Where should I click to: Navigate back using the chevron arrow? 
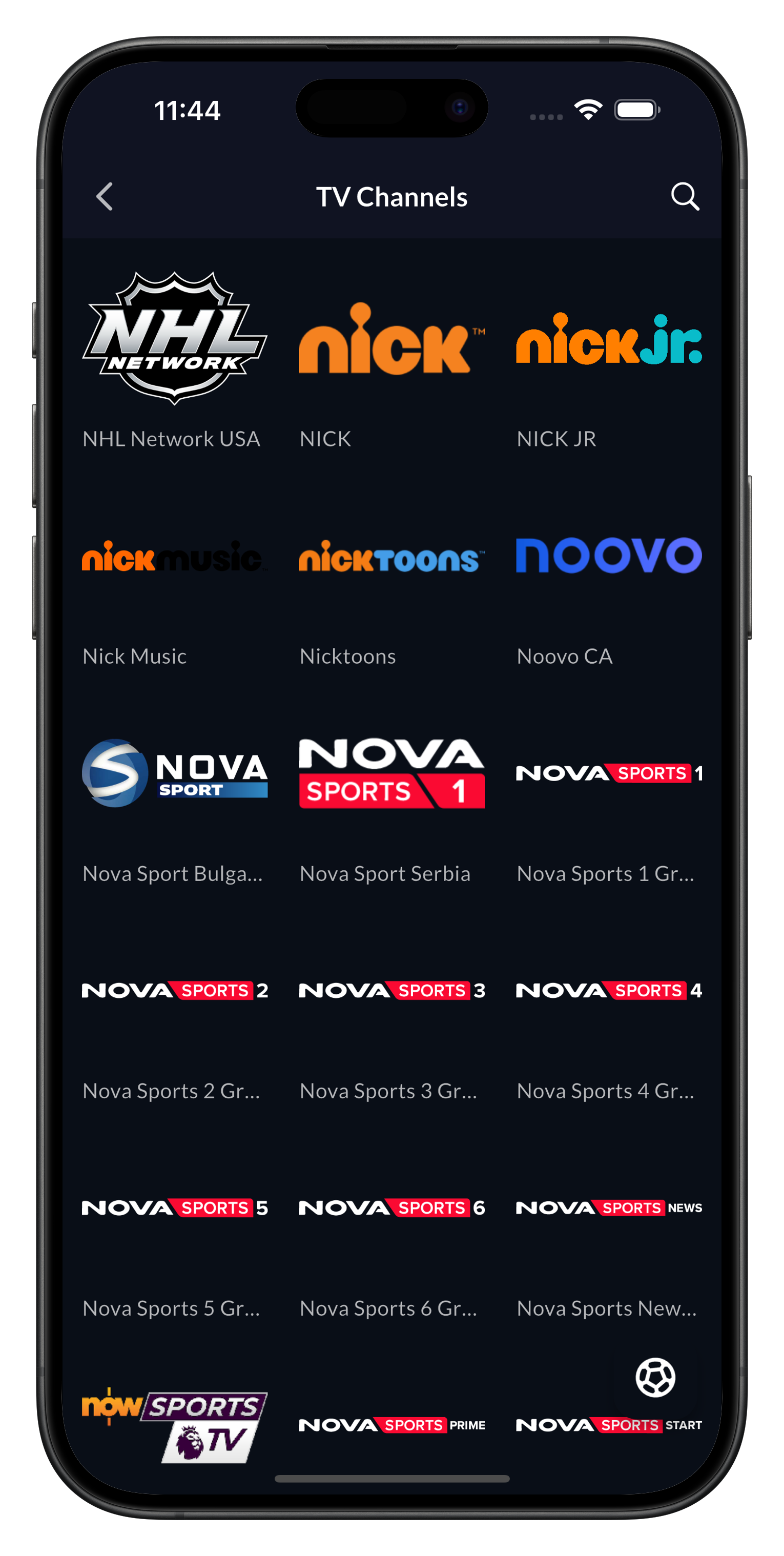pos(104,196)
